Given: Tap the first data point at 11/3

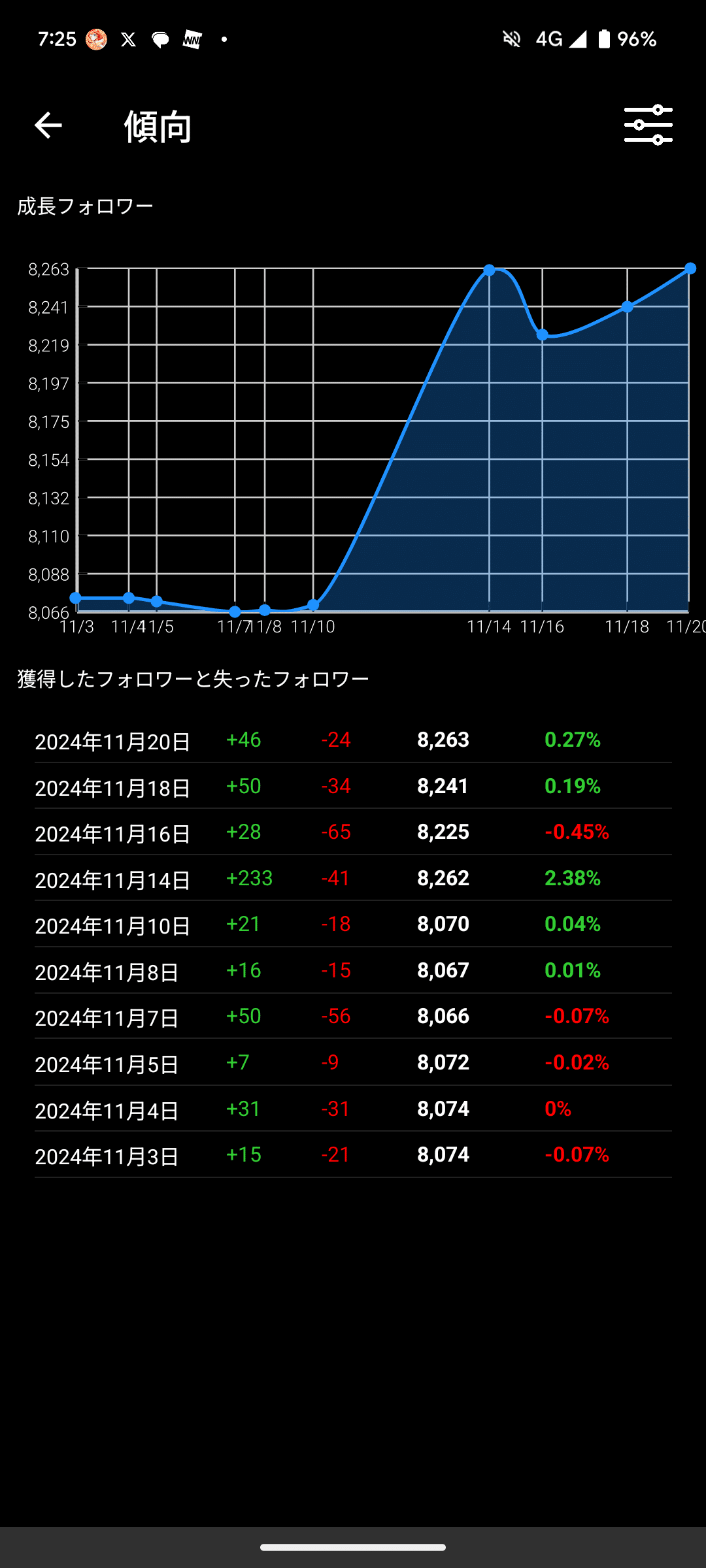Looking at the screenshot, I should click(76, 597).
